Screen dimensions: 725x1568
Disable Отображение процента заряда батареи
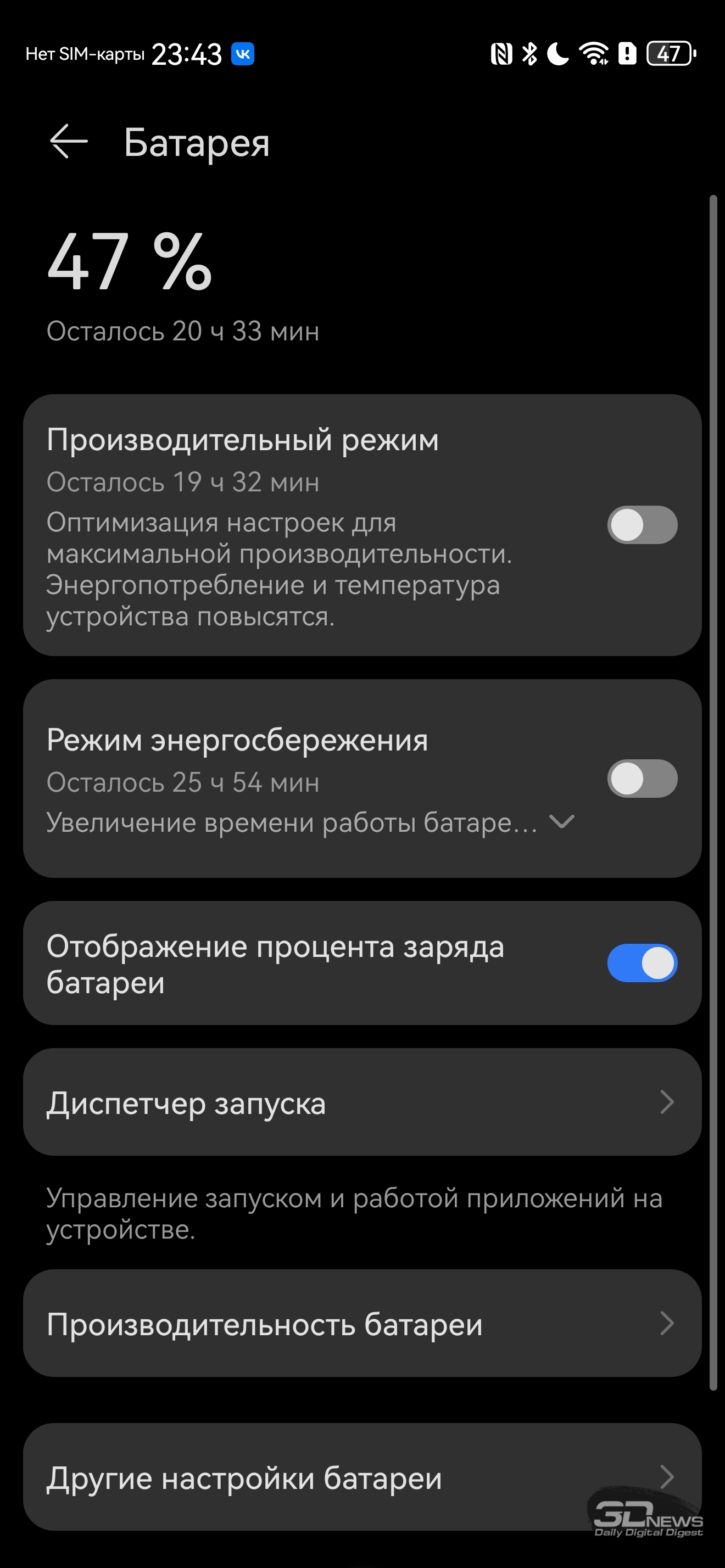(x=642, y=963)
